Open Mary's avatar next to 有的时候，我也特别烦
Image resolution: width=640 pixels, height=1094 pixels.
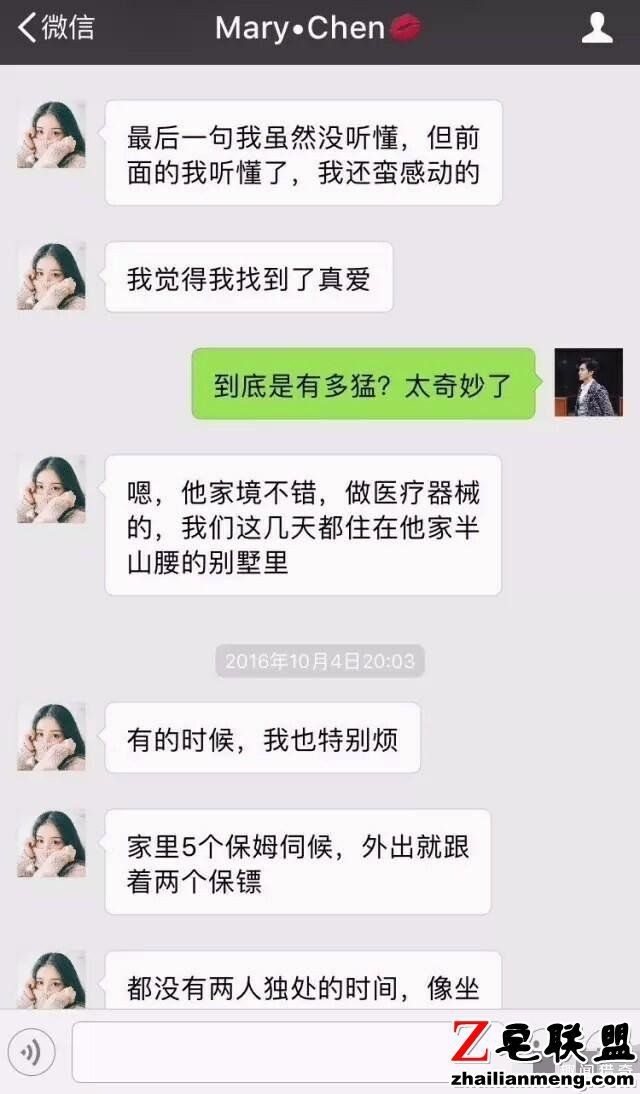pos(51,737)
